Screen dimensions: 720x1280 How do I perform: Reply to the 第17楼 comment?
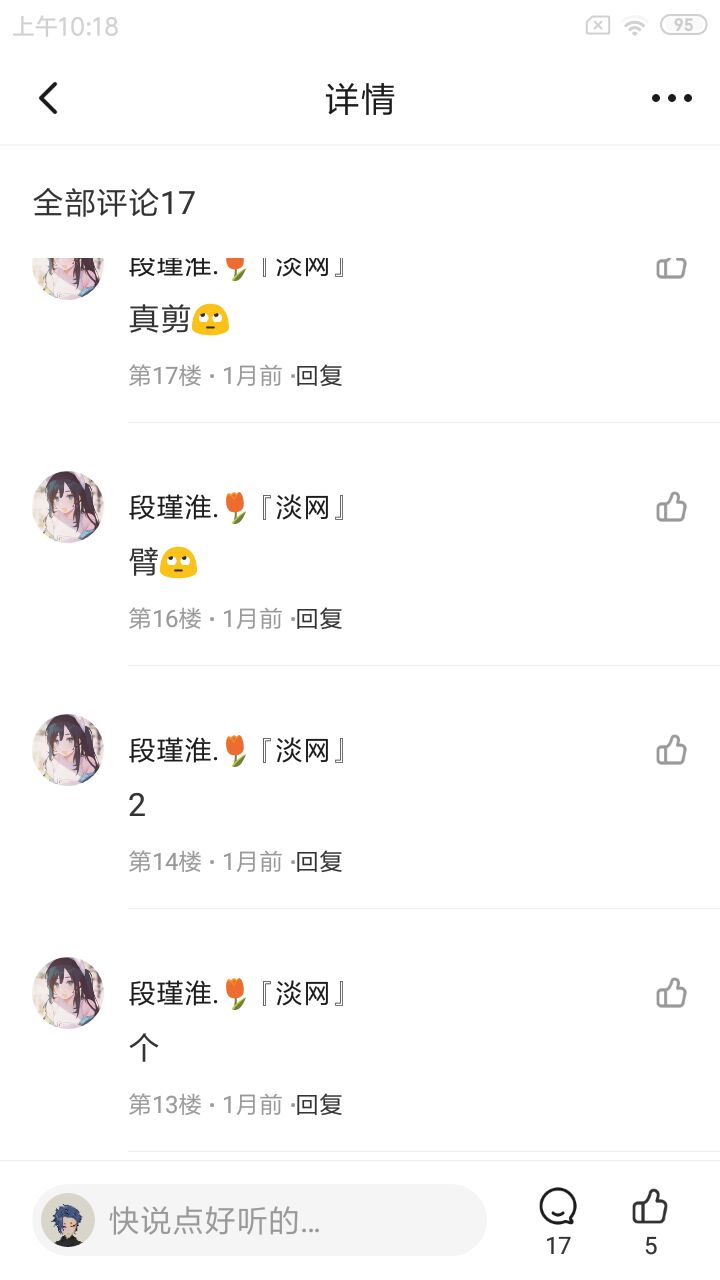pos(320,376)
